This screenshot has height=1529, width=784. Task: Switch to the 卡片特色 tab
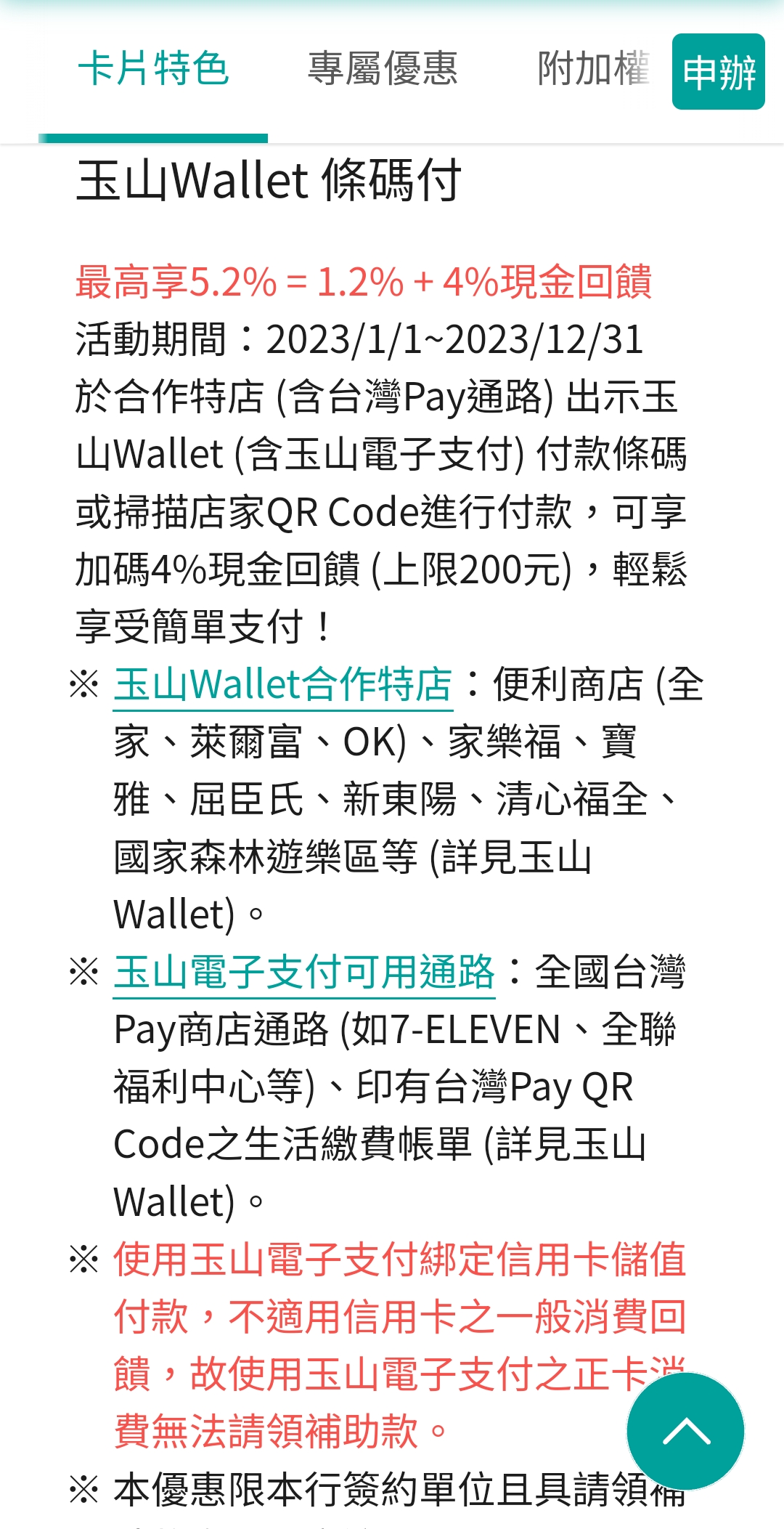click(x=153, y=70)
